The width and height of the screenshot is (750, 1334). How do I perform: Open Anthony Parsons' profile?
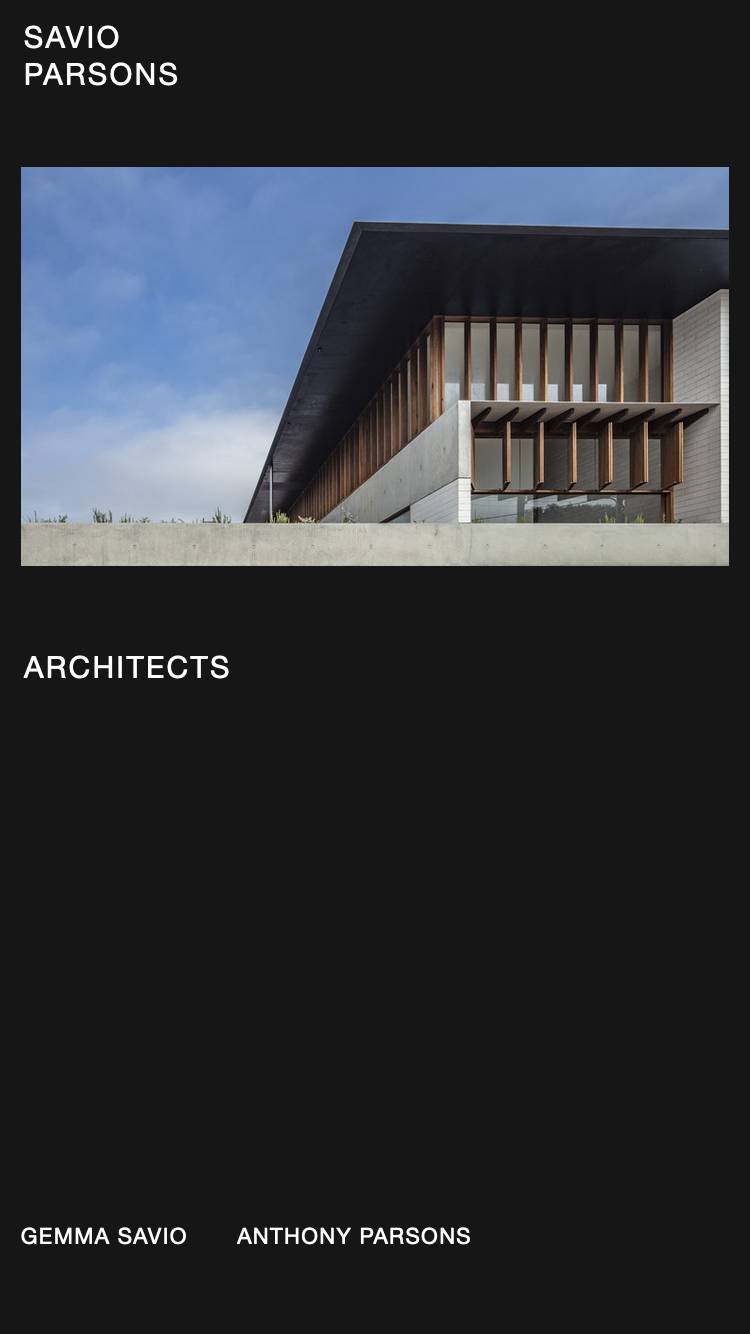pyautogui.click(x=353, y=1236)
